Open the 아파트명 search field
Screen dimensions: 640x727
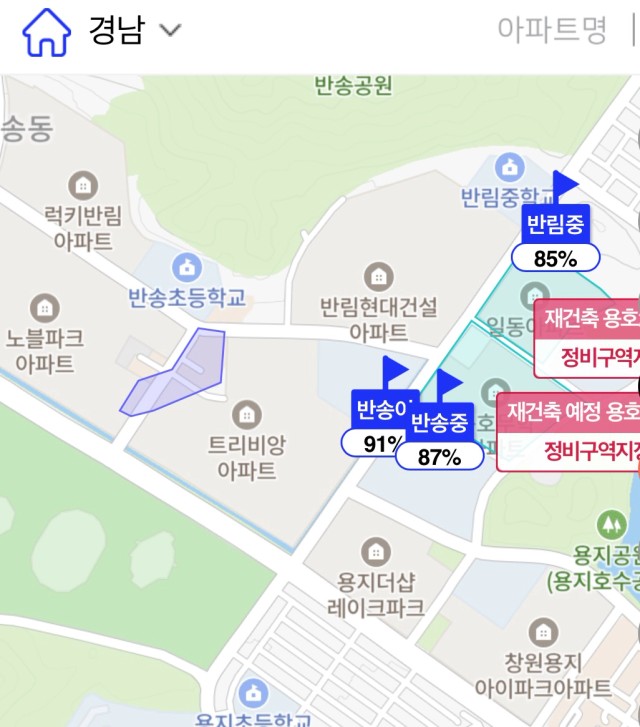(x=552, y=30)
